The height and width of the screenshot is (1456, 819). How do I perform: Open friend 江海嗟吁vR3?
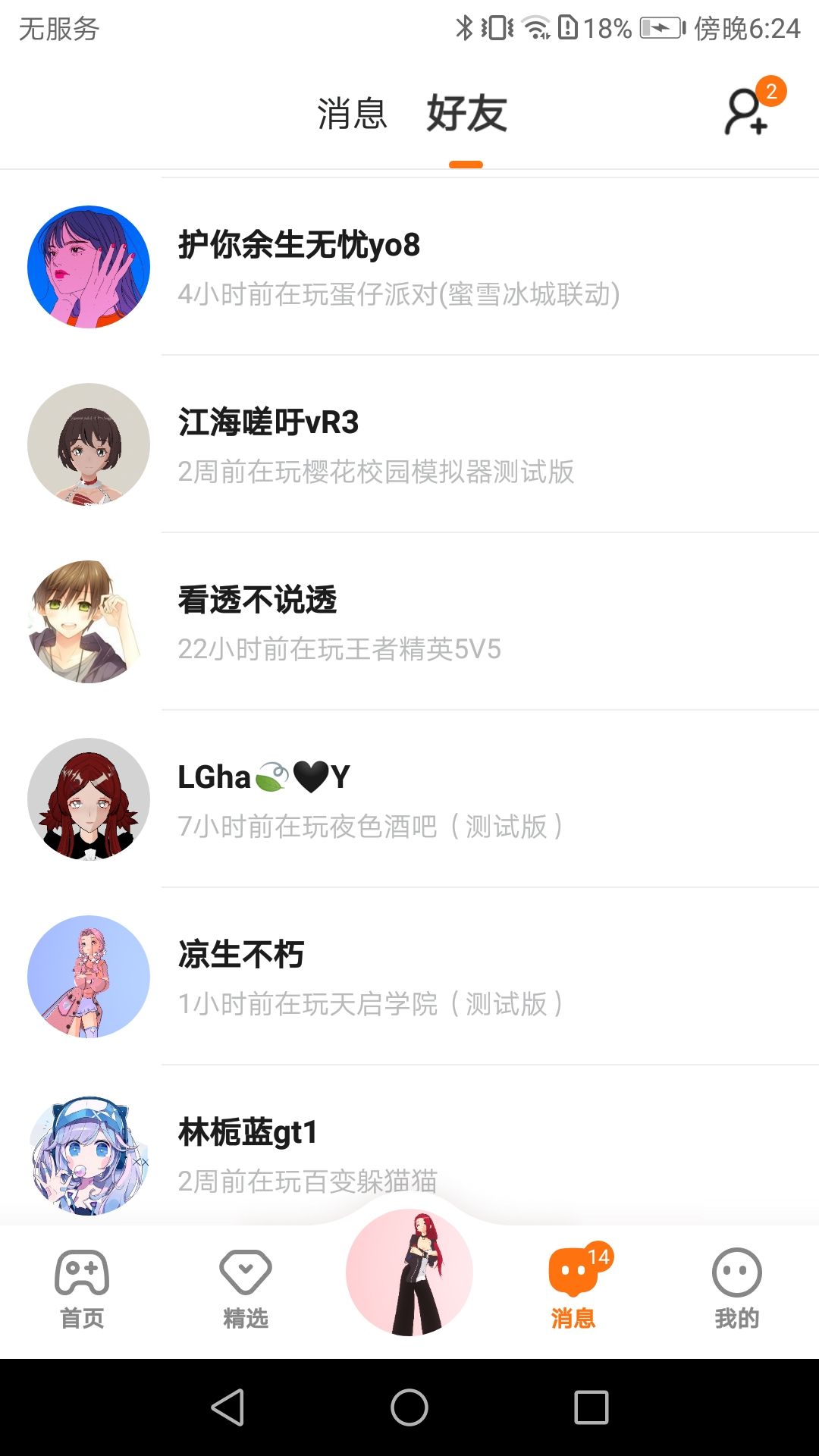click(409, 444)
